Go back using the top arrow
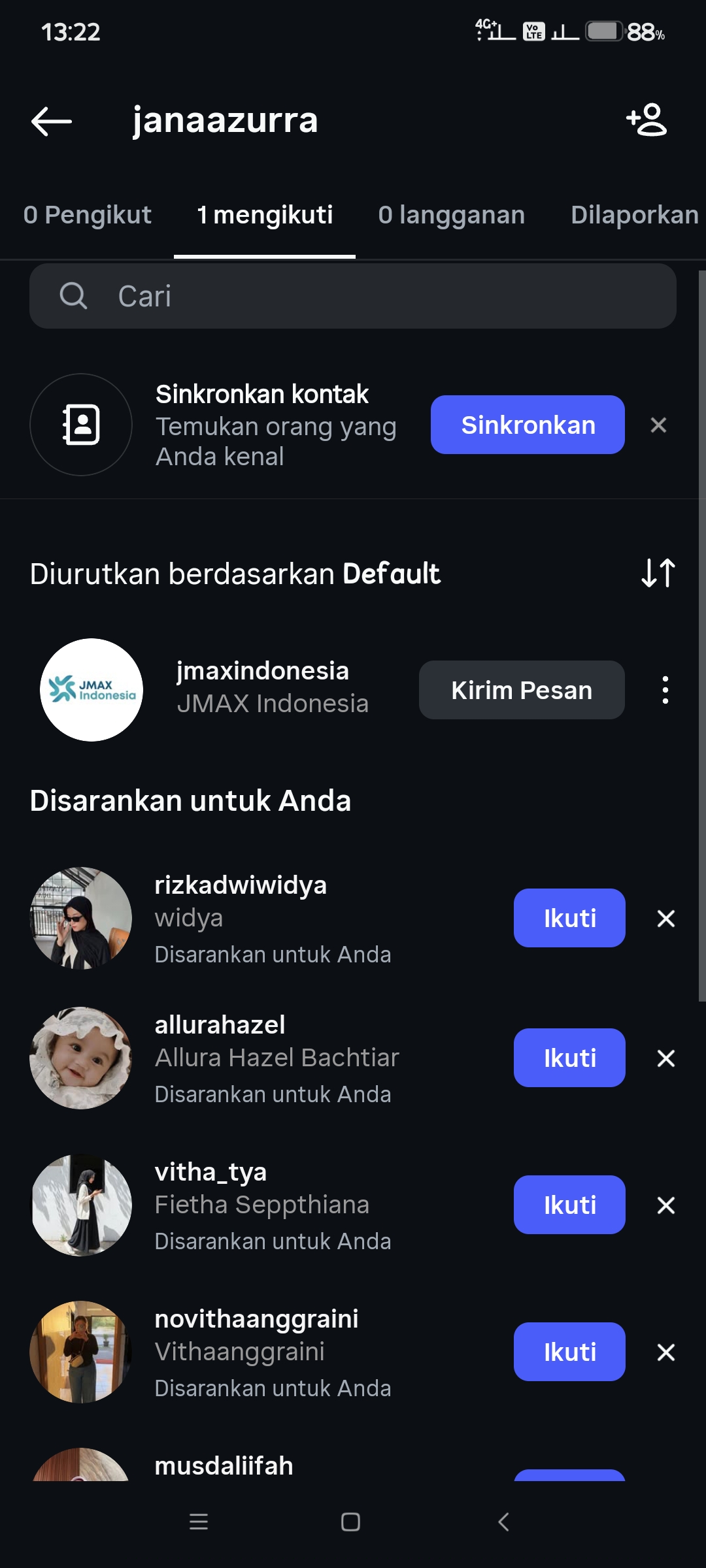706x1568 pixels. tap(51, 121)
